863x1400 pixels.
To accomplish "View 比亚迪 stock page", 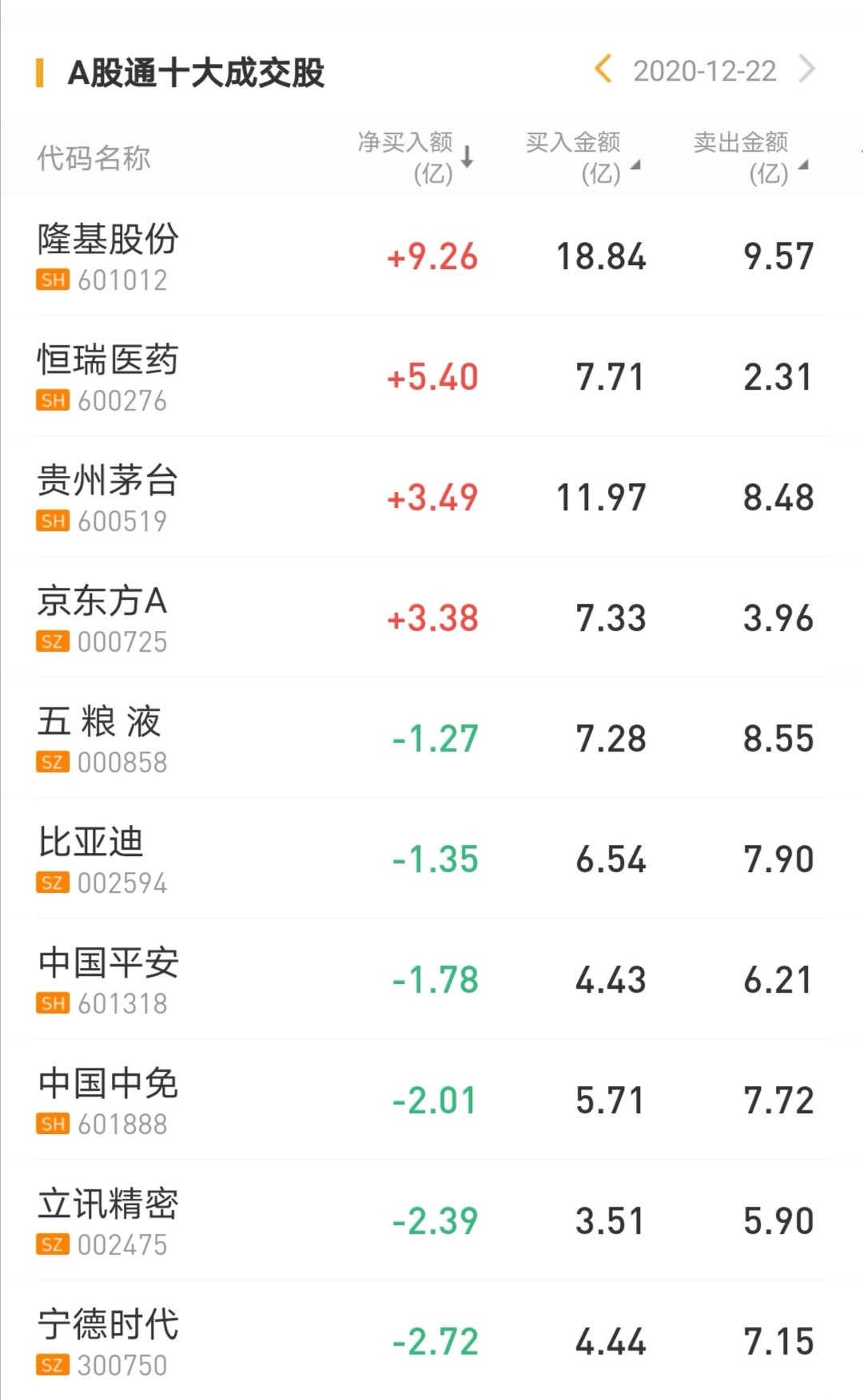I will [x=91, y=859].
